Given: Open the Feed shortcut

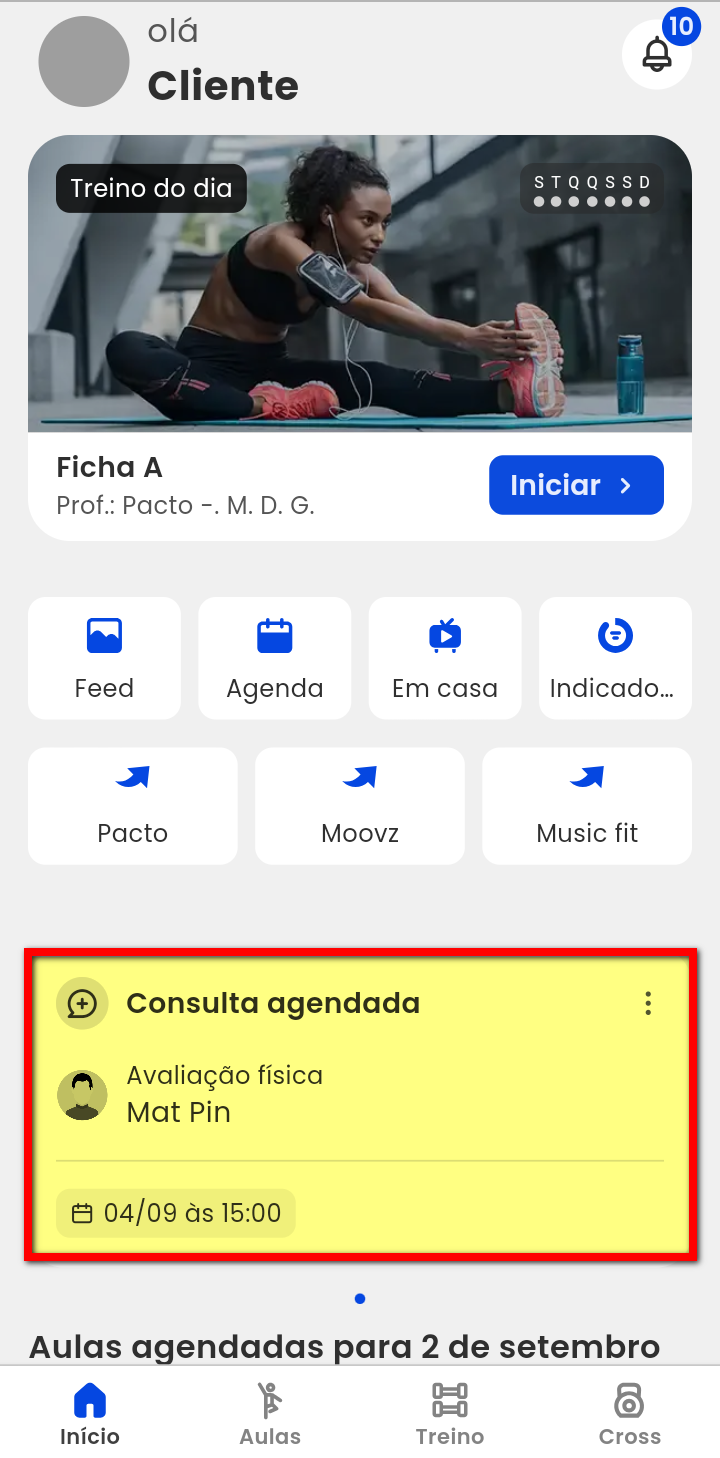Looking at the screenshot, I should tap(104, 658).
